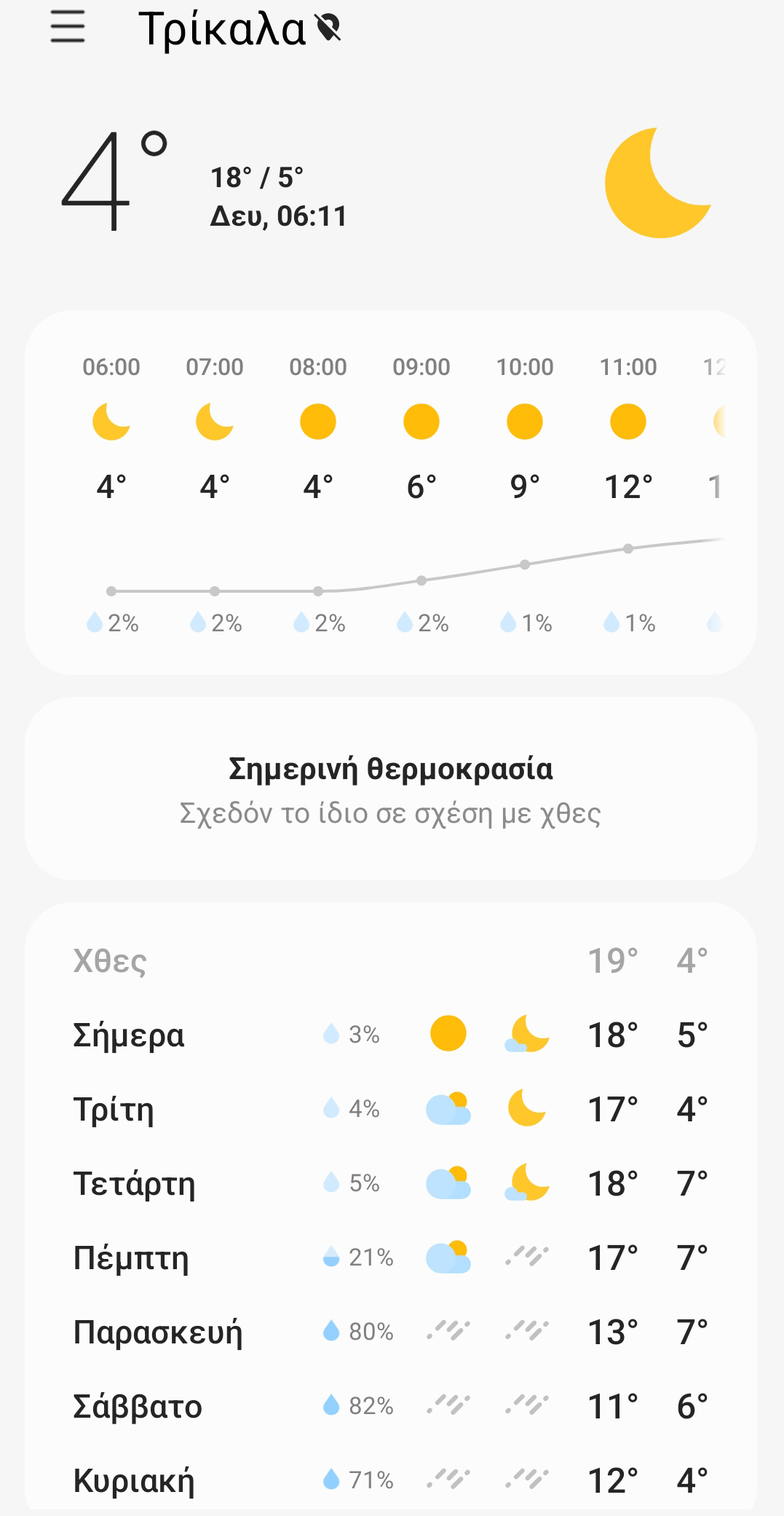The height and width of the screenshot is (1516, 784).
Task: Tap the Τρίκαλα location title
Action: click(222, 30)
